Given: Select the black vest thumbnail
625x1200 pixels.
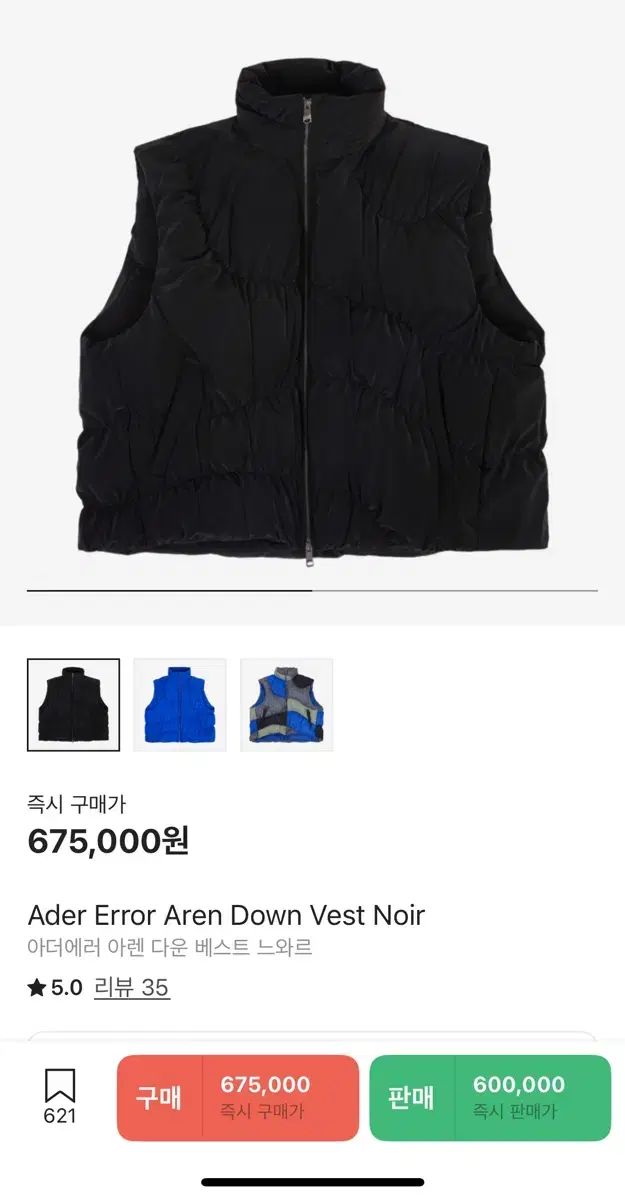Looking at the screenshot, I should tap(73, 705).
